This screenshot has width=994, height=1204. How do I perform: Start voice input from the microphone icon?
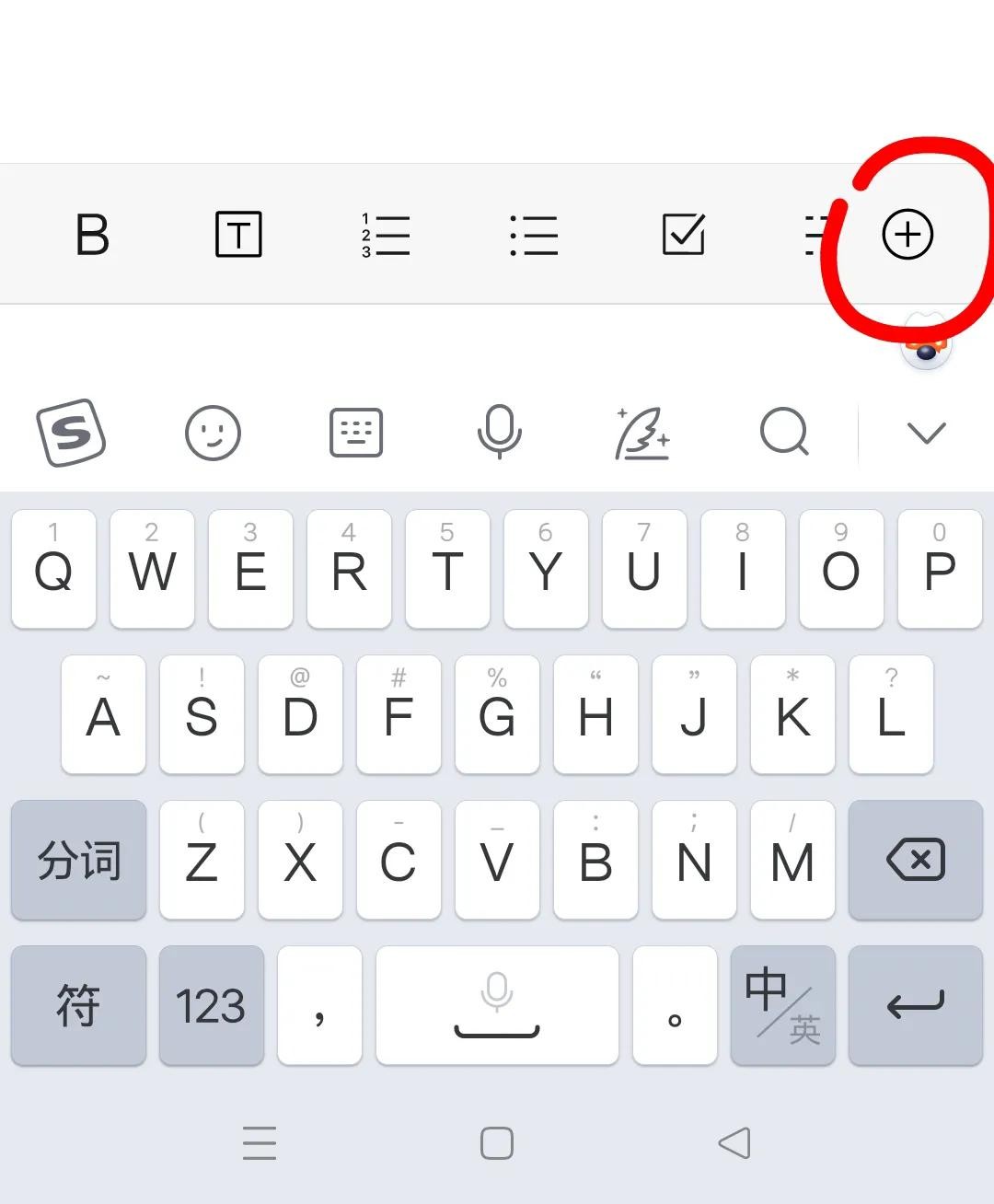[x=499, y=432]
